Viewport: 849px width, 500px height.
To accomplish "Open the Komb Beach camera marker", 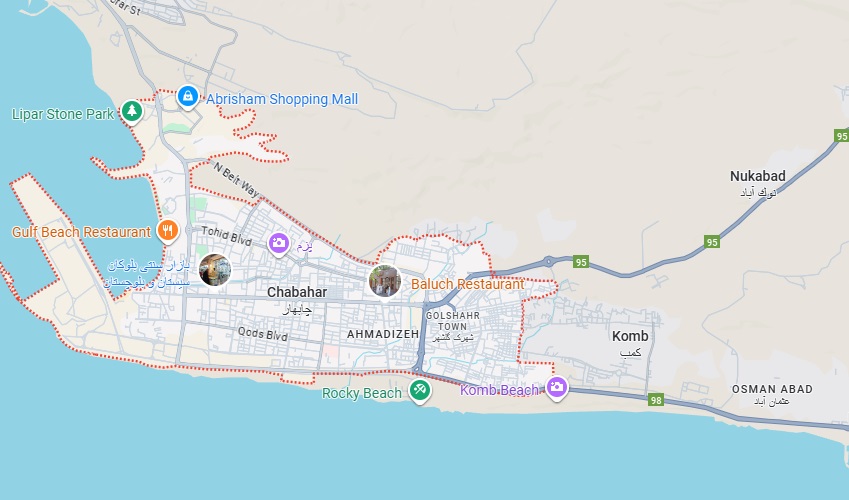I will tap(557, 388).
